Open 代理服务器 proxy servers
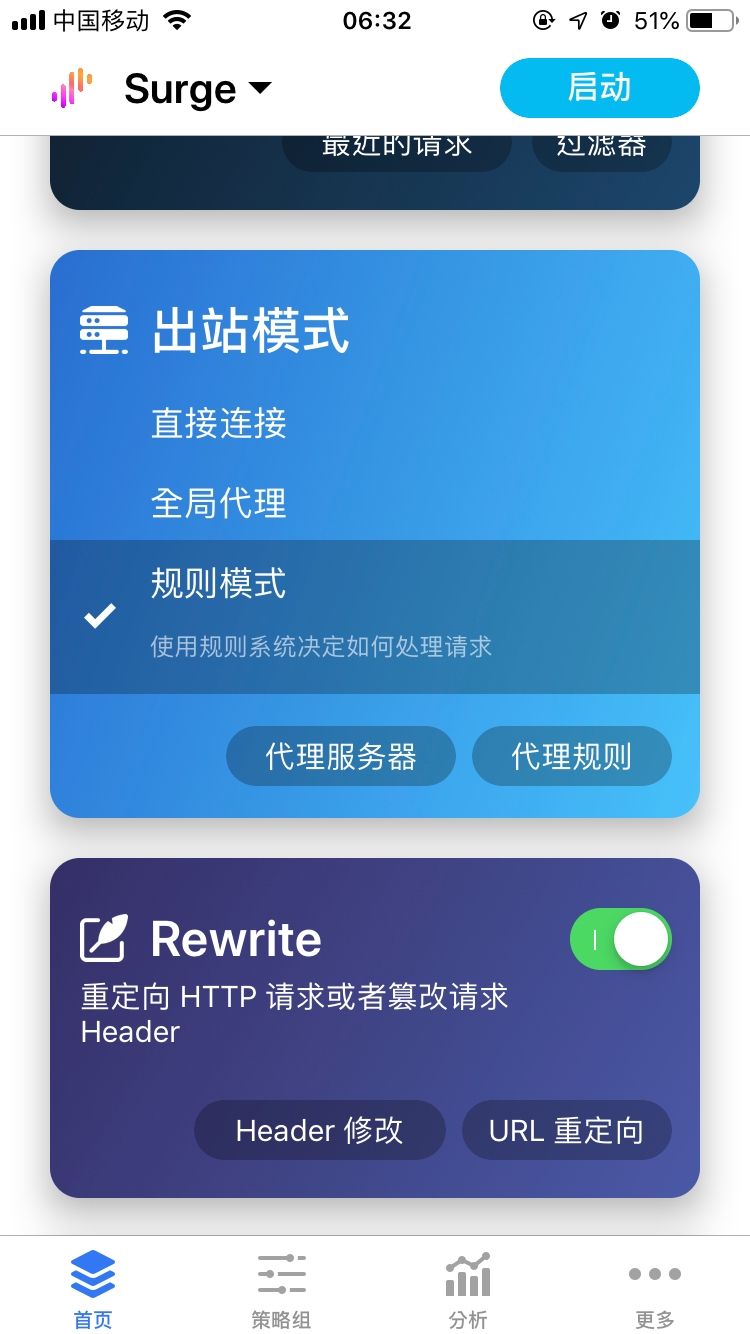The height and width of the screenshot is (1334, 750). point(341,756)
